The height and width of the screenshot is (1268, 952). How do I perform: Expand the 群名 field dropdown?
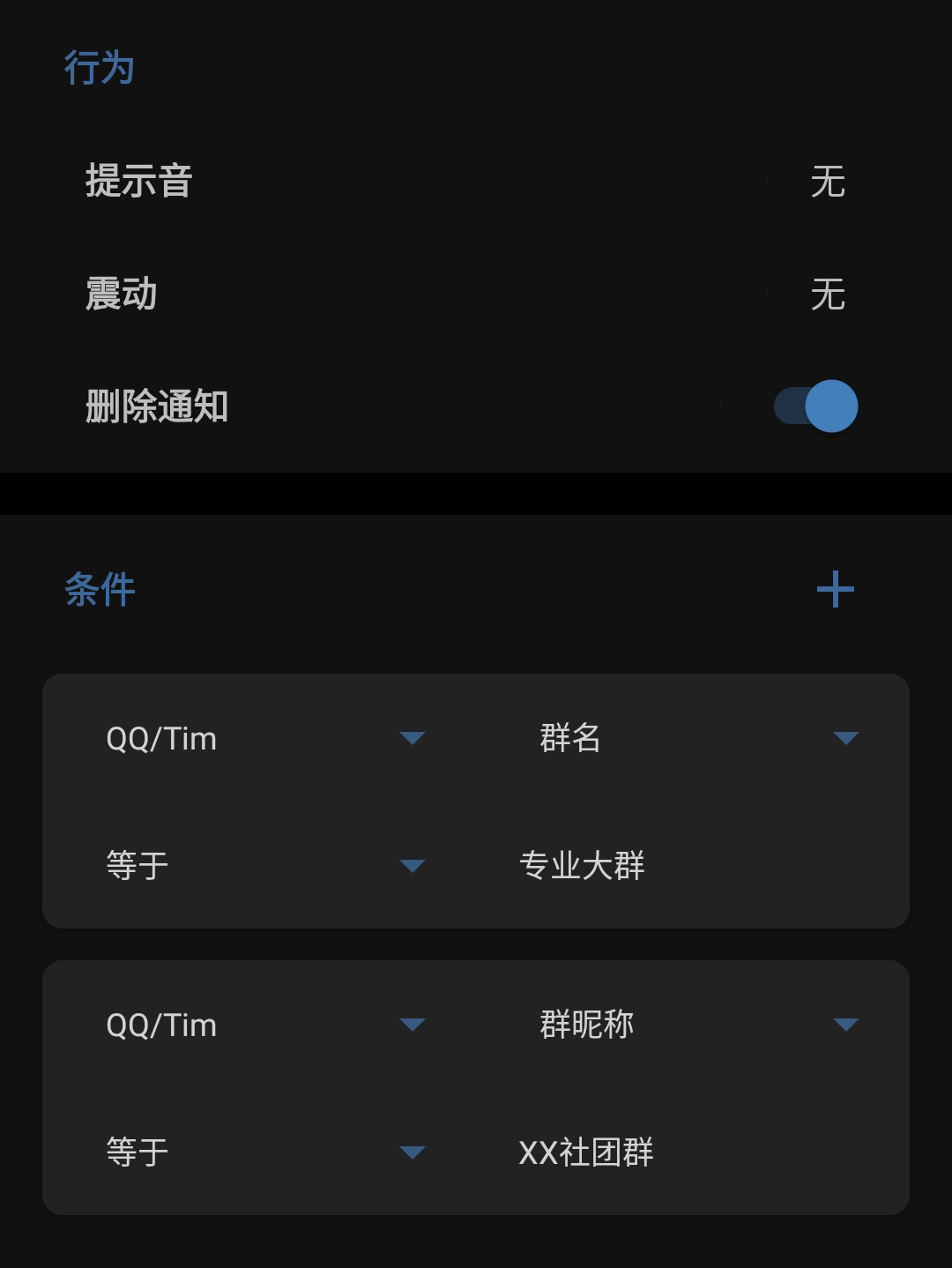[x=698, y=738]
